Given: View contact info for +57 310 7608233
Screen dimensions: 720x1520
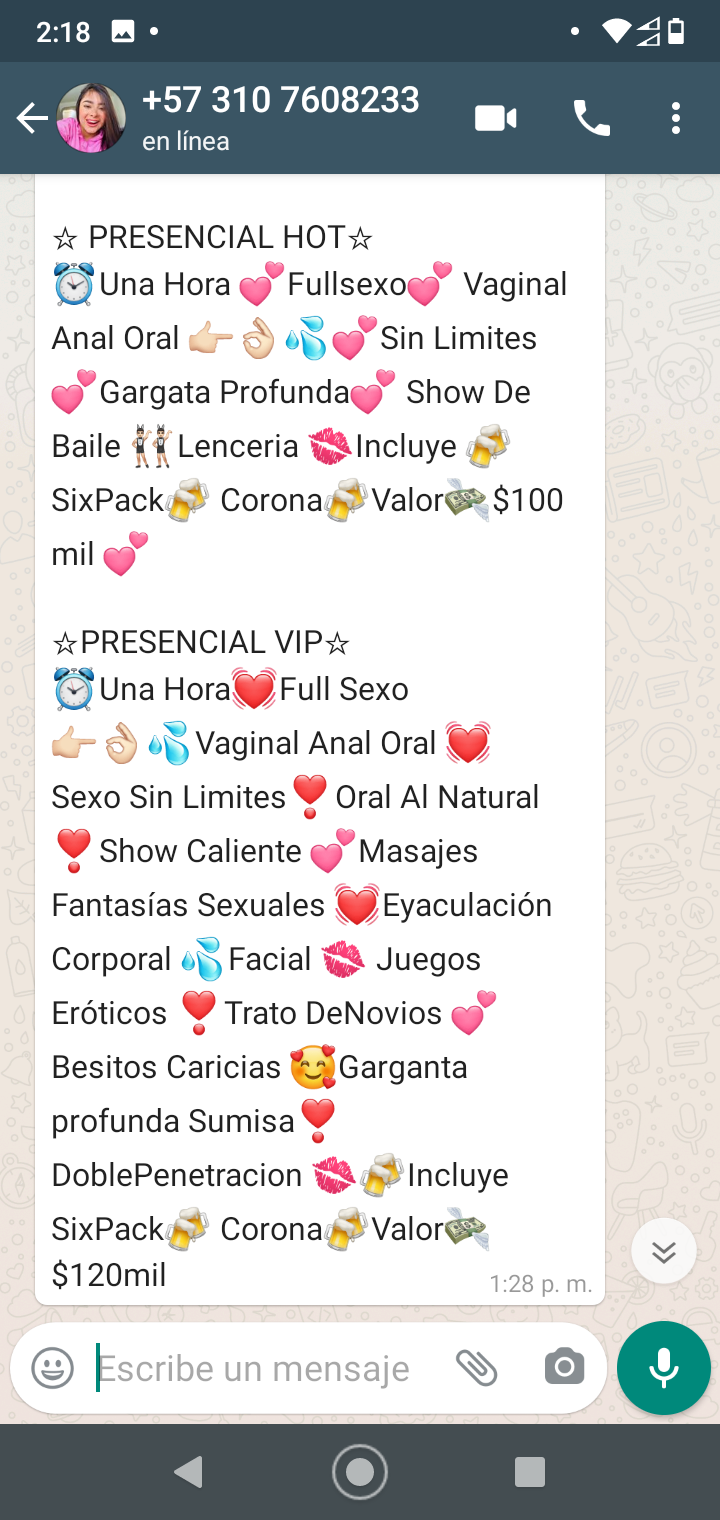Looking at the screenshot, I should (280, 117).
